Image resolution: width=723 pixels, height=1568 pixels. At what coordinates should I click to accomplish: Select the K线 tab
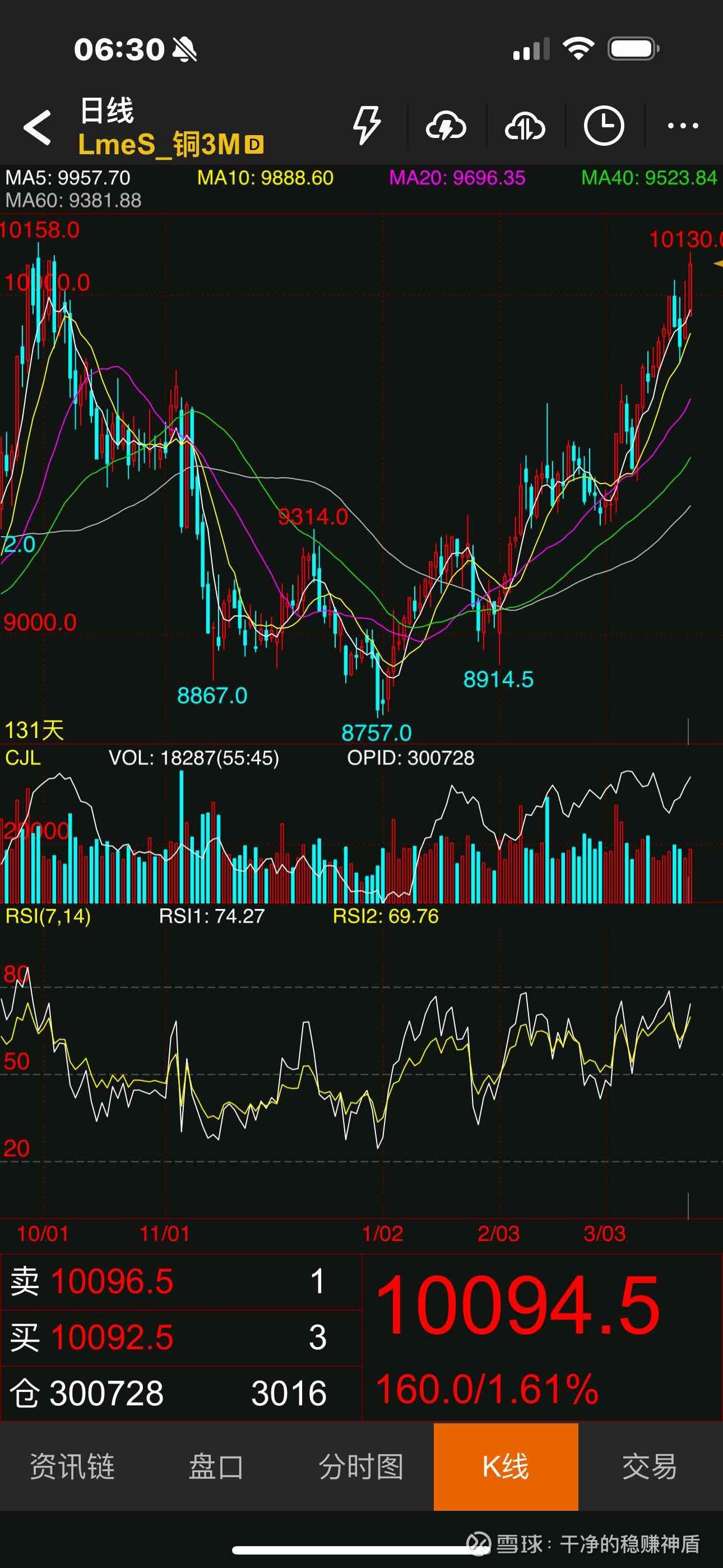506,1466
